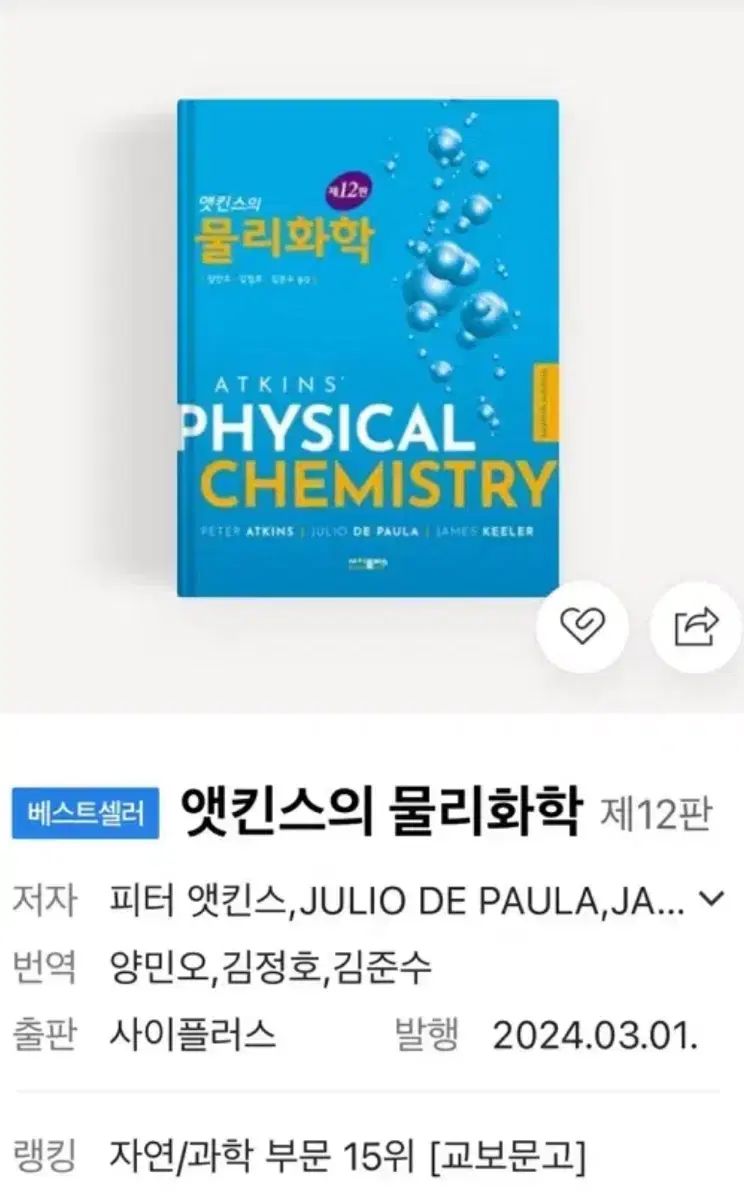Image resolution: width=744 pixels, height=1200 pixels.
Task: Expand the full author list chevron
Action: point(711,899)
